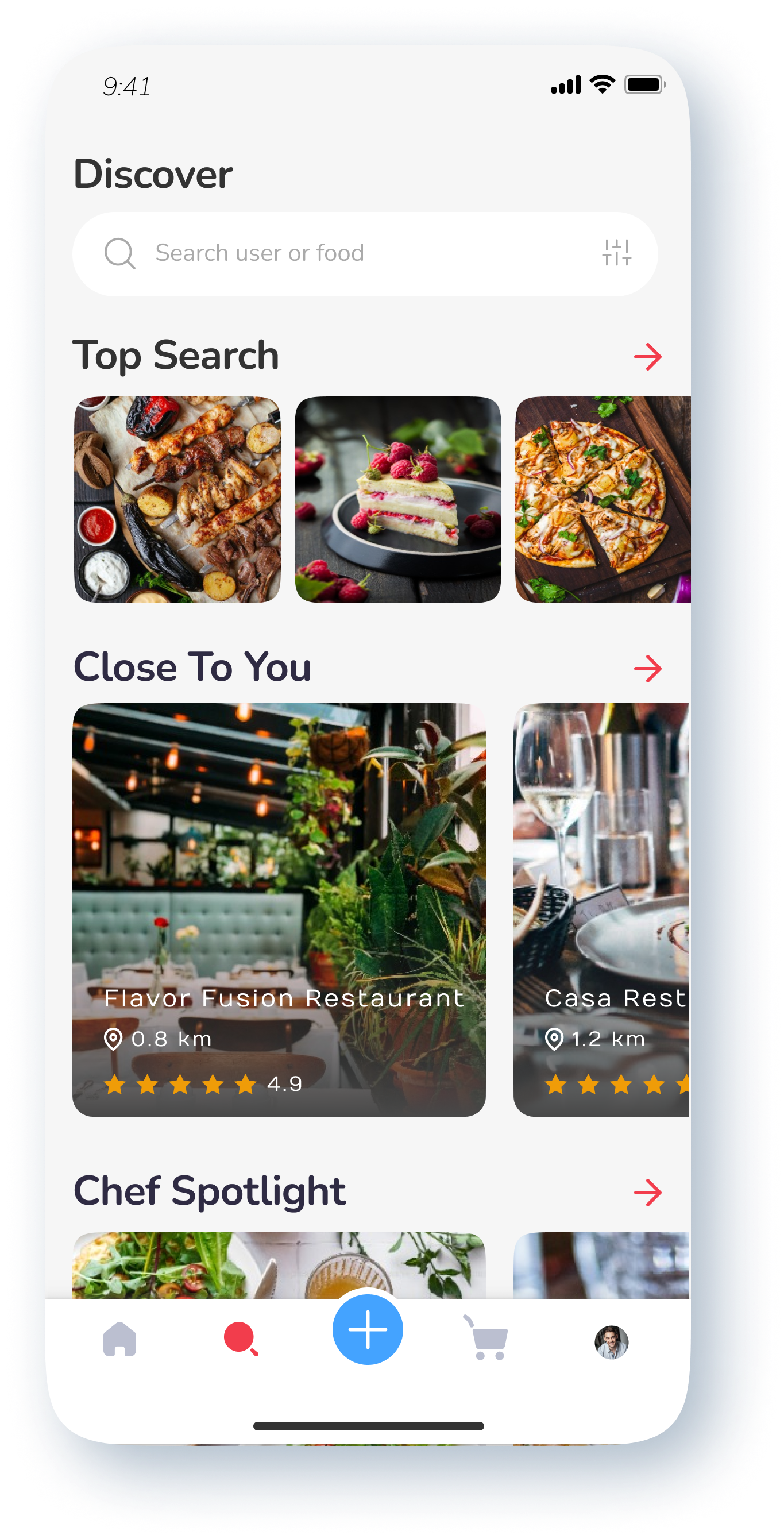Open the Flavor Fusion Restaurant card

279,909
